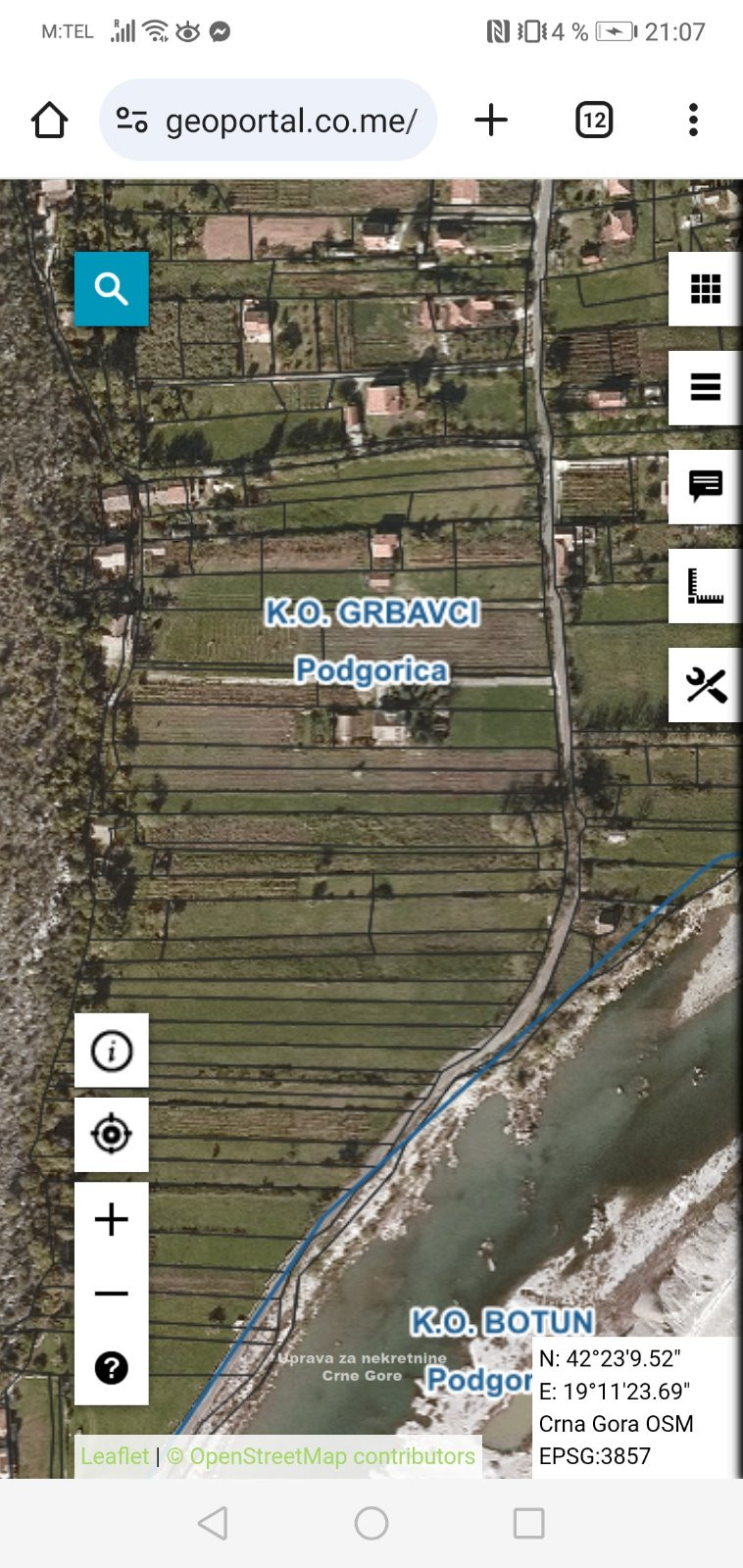Tap the system back button
743x1568 pixels.
pos(214,1523)
